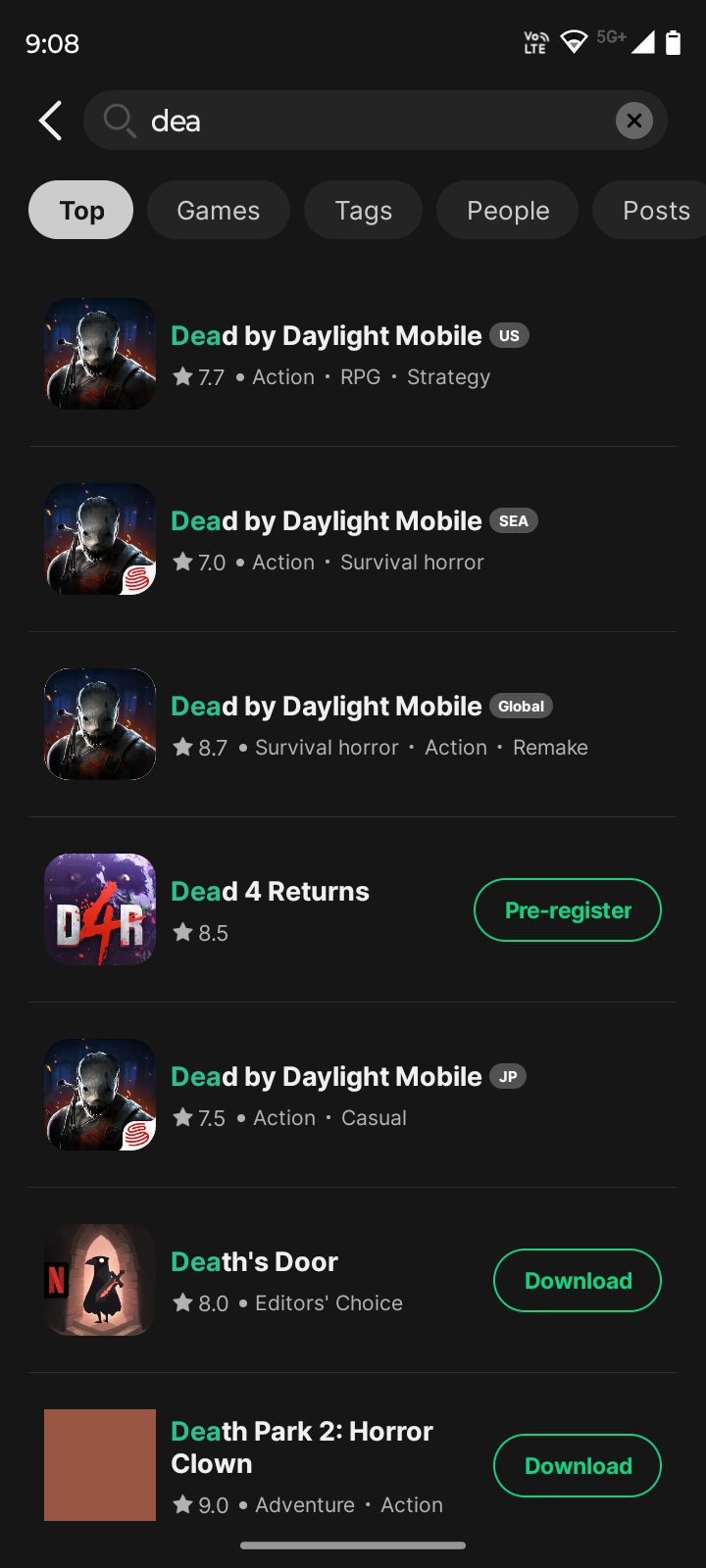Go back using the arrow icon
Image resolution: width=706 pixels, height=1568 pixels.
(x=51, y=121)
